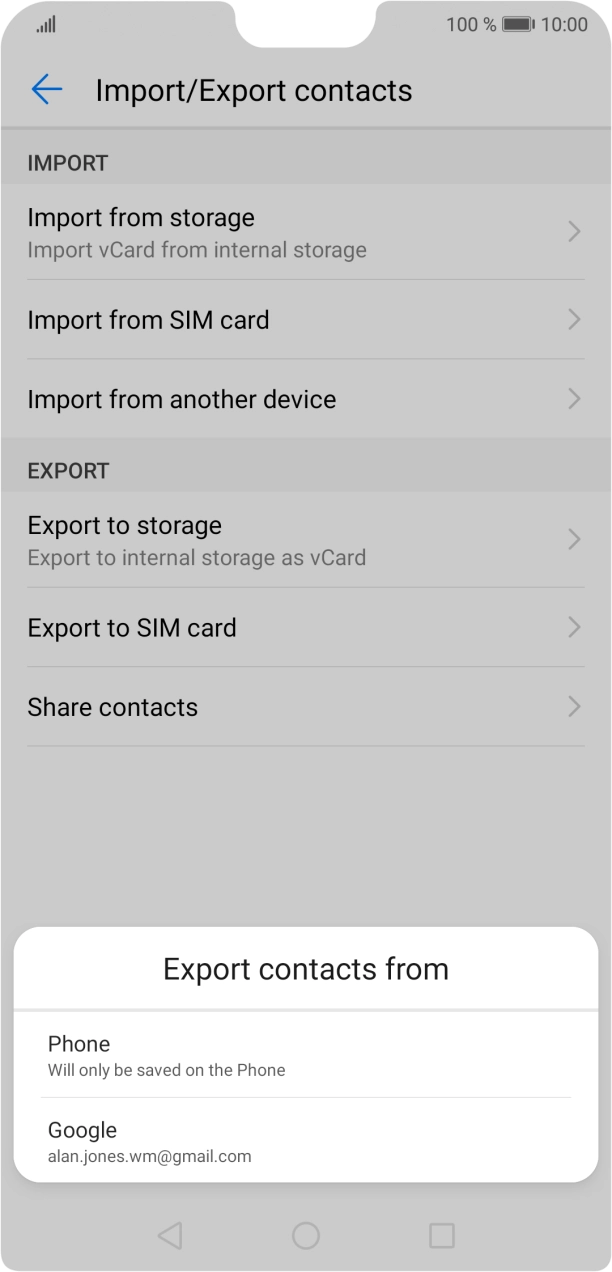Open Import from another device

coord(306,399)
